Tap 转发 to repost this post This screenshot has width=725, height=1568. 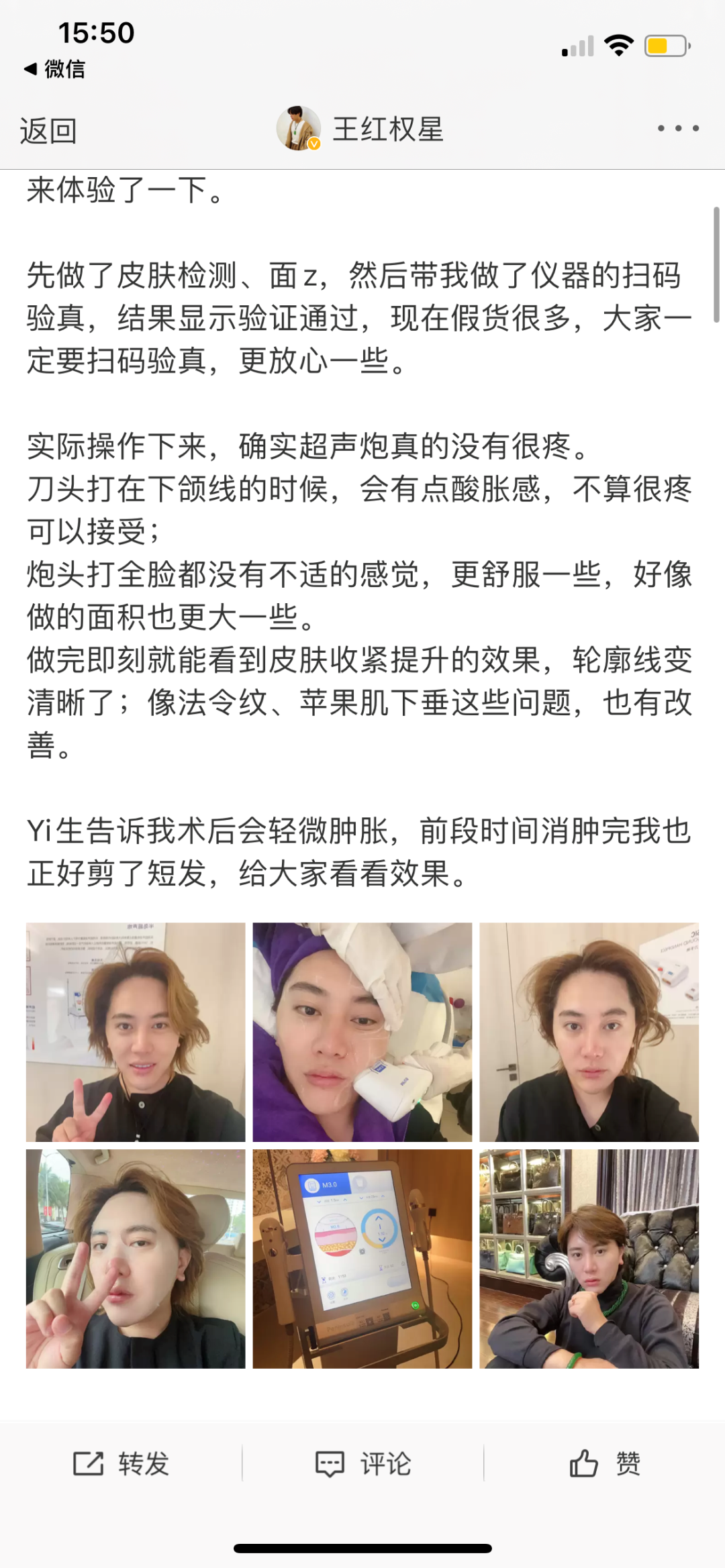121,1463
